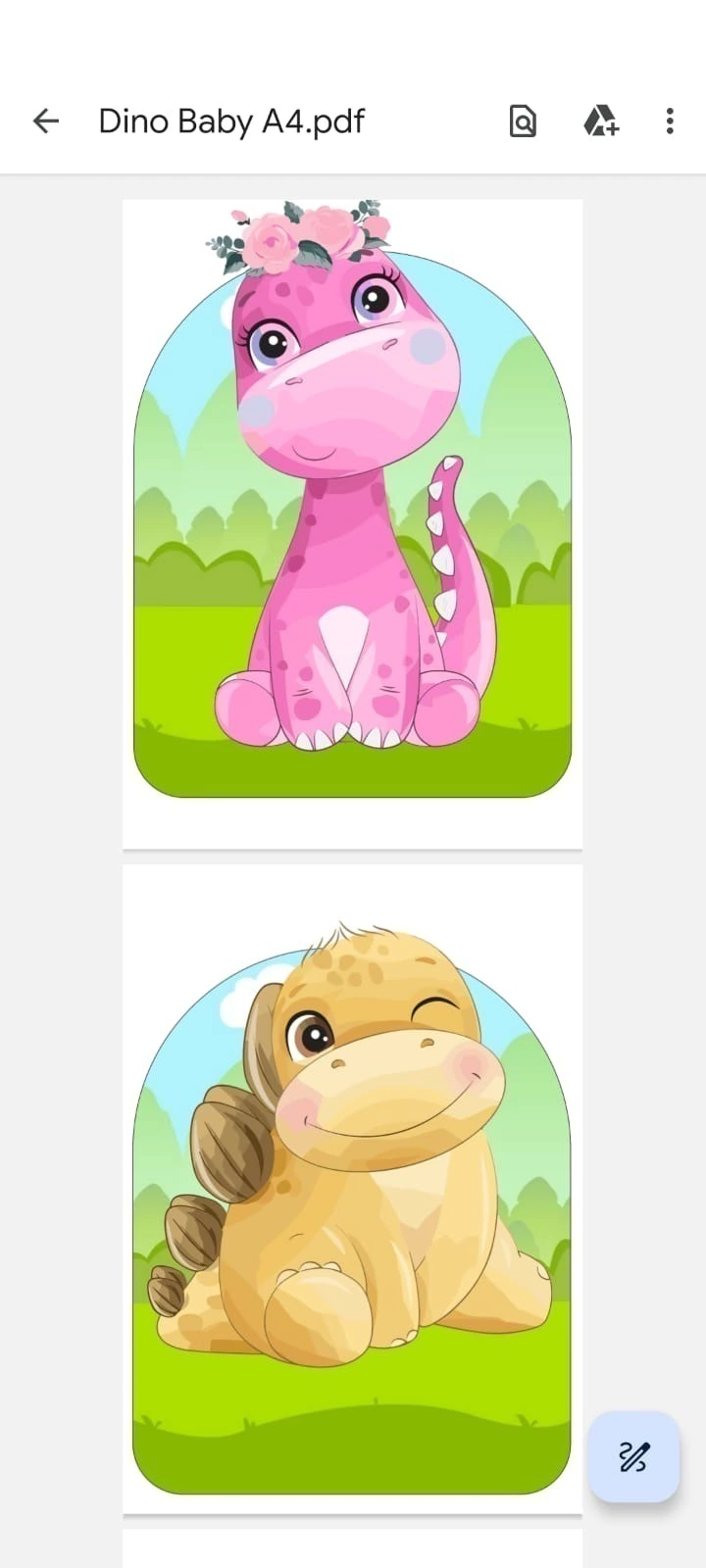Add this PDF to Google Drive
Viewport: 706px width, 1568px height.
[599, 121]
